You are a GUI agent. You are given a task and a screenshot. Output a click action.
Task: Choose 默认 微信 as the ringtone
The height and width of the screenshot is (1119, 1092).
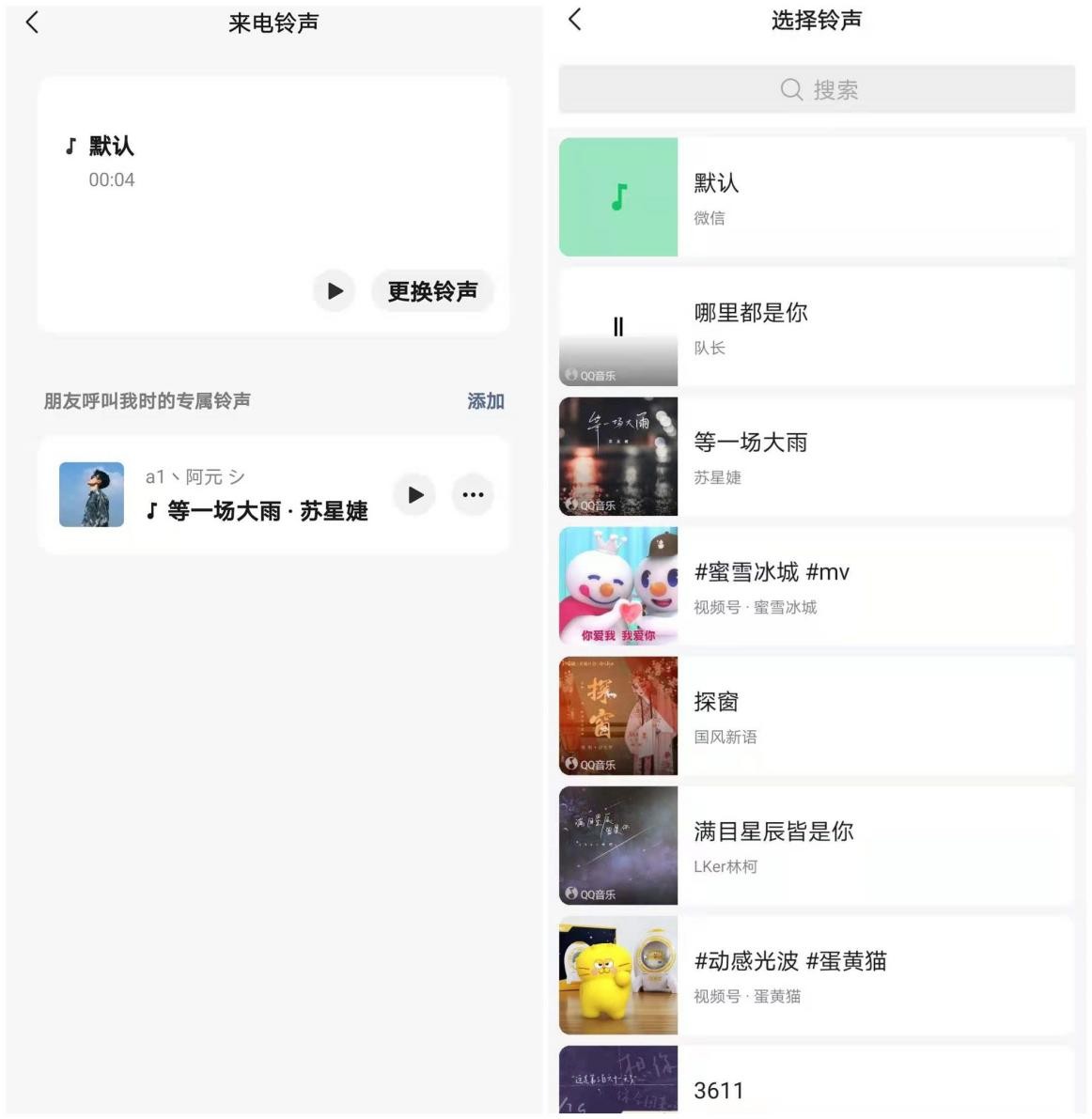click(x=846, y=197)
